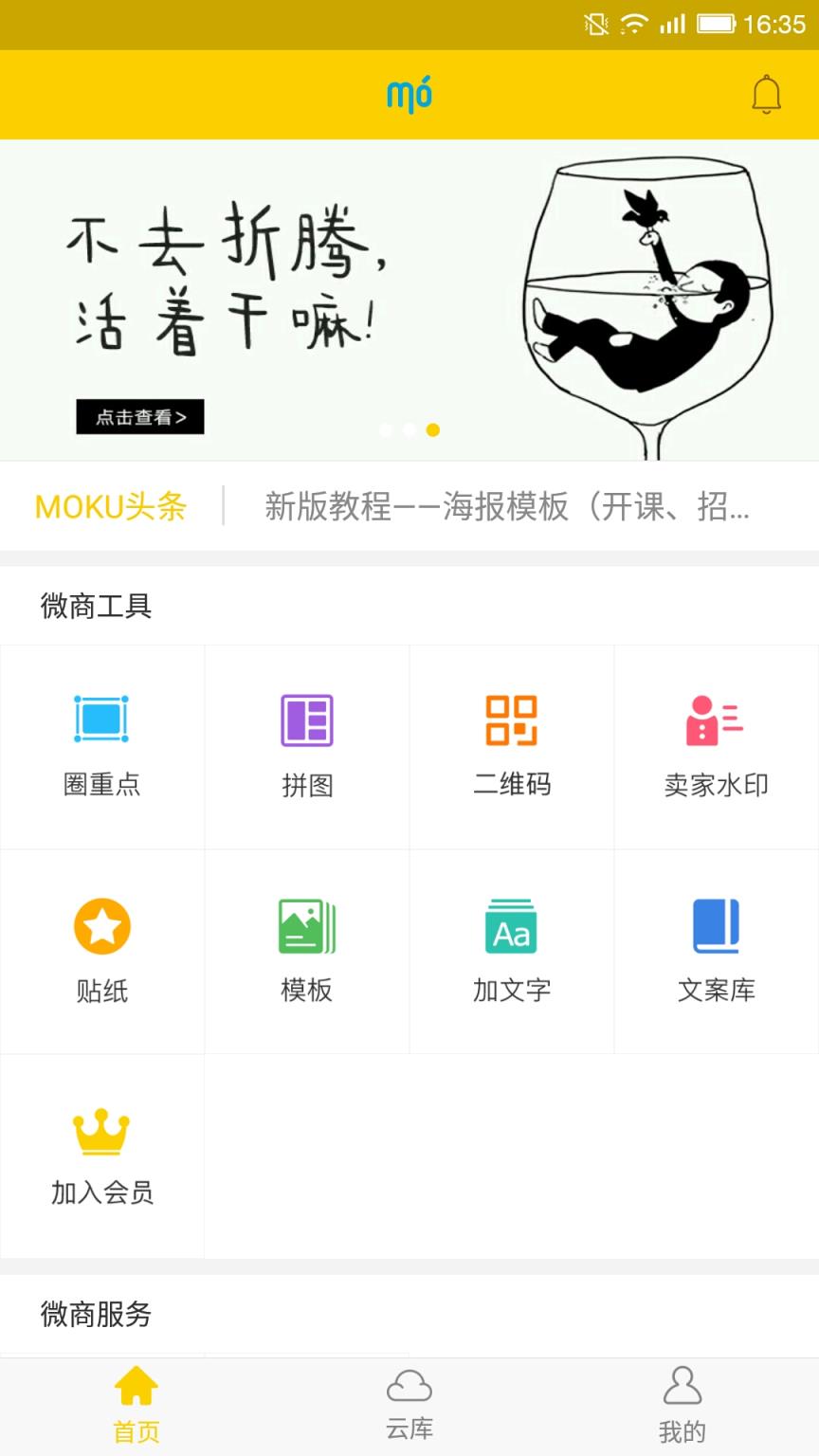Open the 圈重点 (highlight) tool
This screenshot has width=819, height=1456.
coord(102,746)
